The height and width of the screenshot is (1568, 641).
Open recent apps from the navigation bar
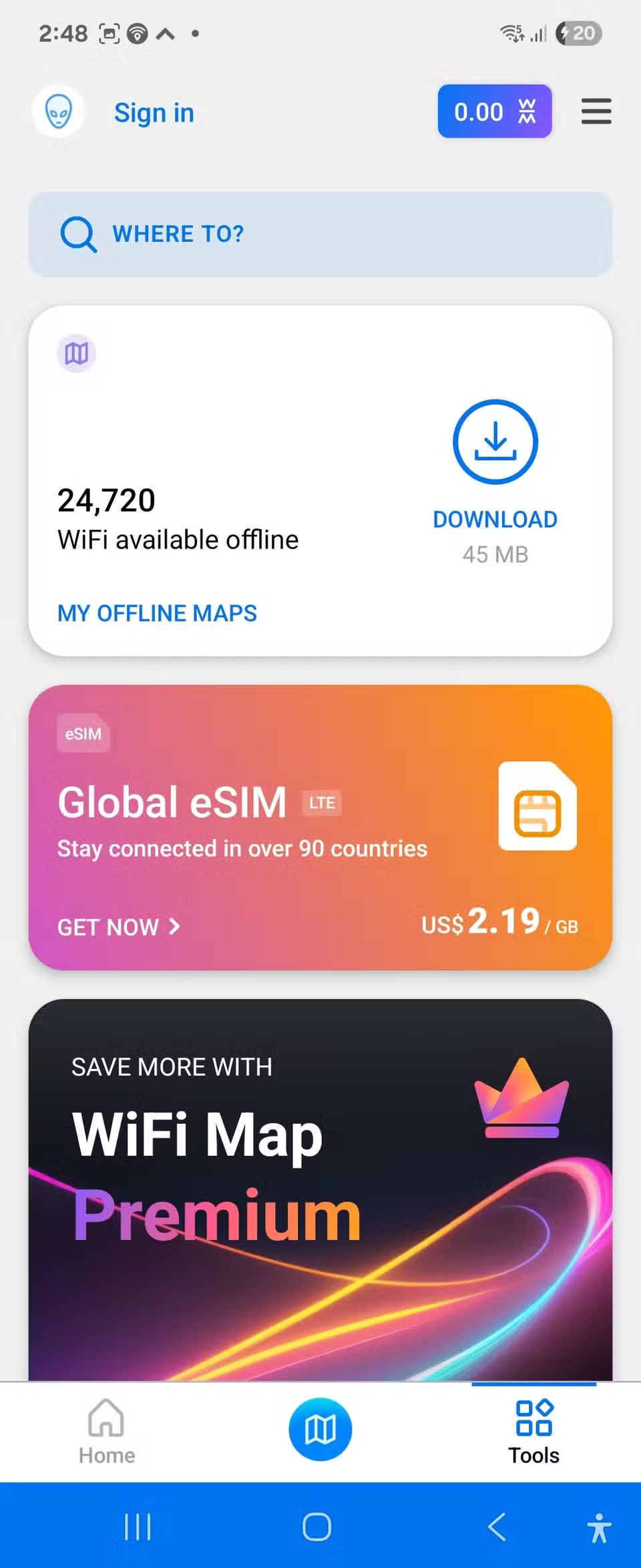point(138,1527)
